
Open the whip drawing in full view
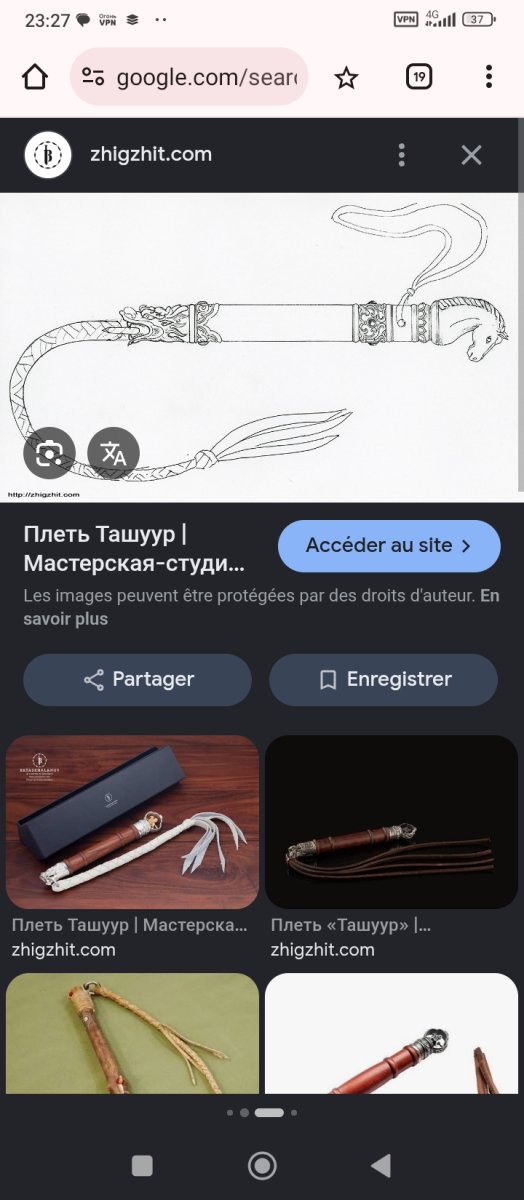coord(260,347)
